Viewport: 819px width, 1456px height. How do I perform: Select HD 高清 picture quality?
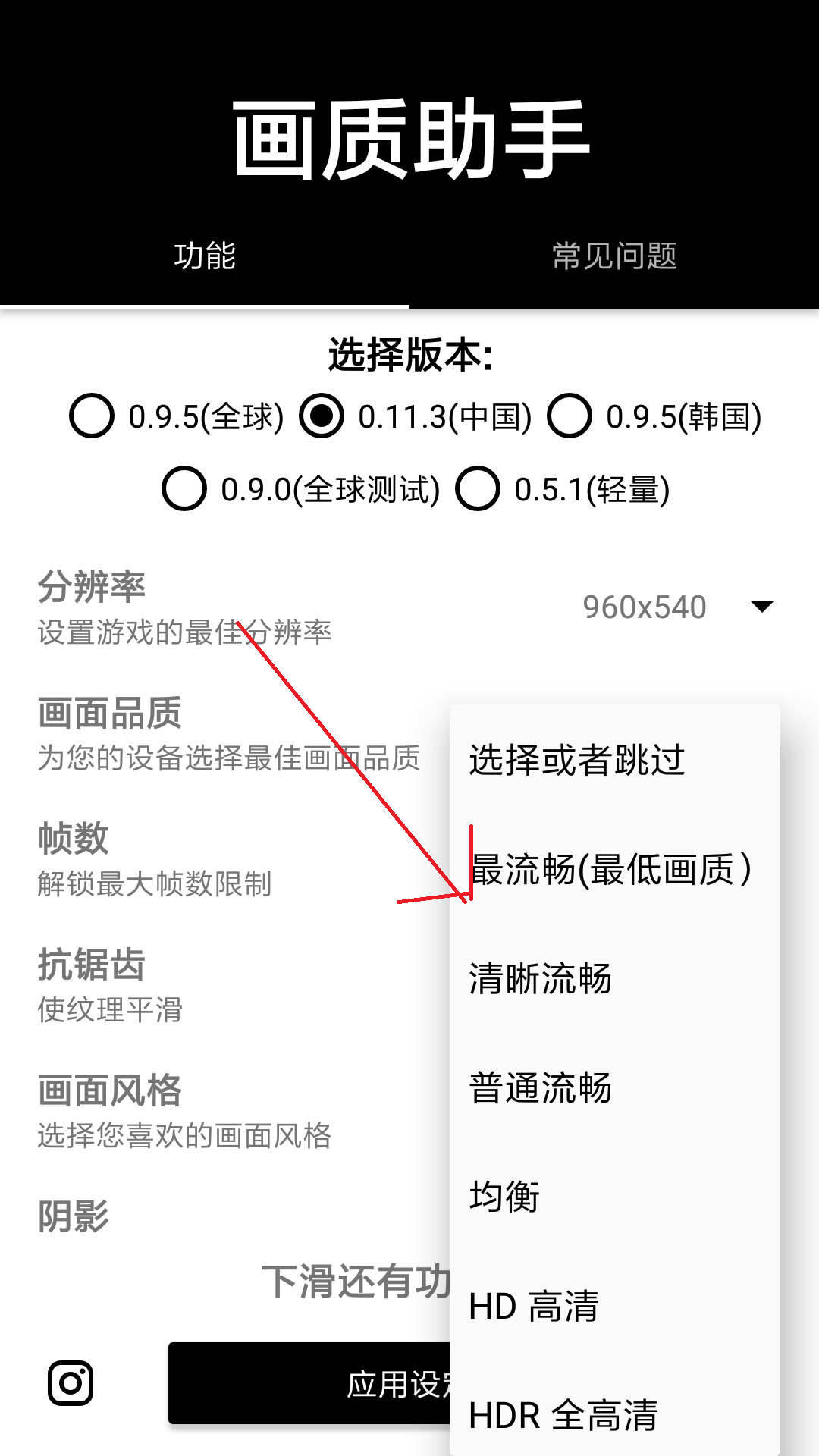pyautogui.click(x=534, y=1306)
